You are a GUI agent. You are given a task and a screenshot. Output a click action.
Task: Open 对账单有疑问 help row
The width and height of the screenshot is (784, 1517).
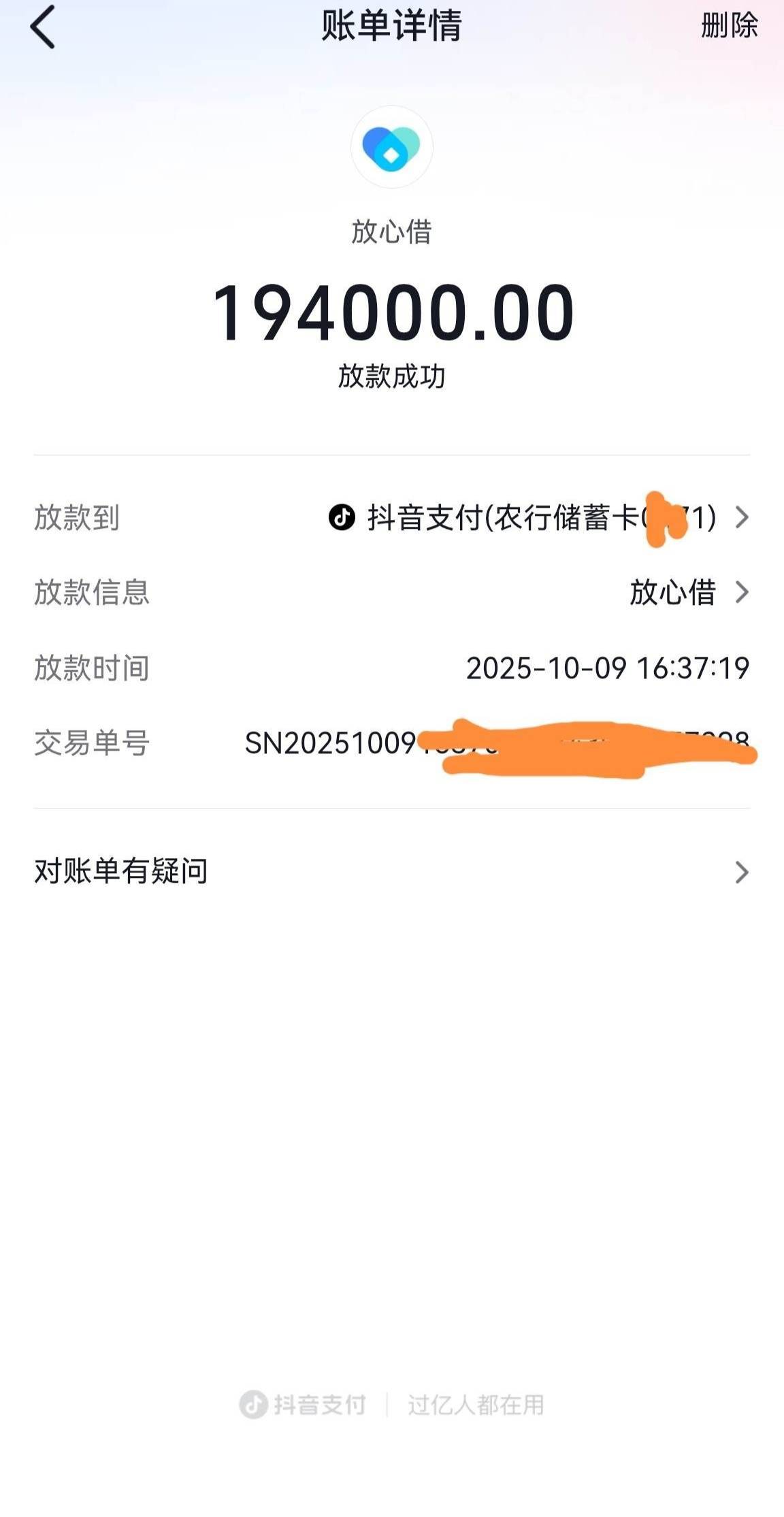click(x=392, y=871)
